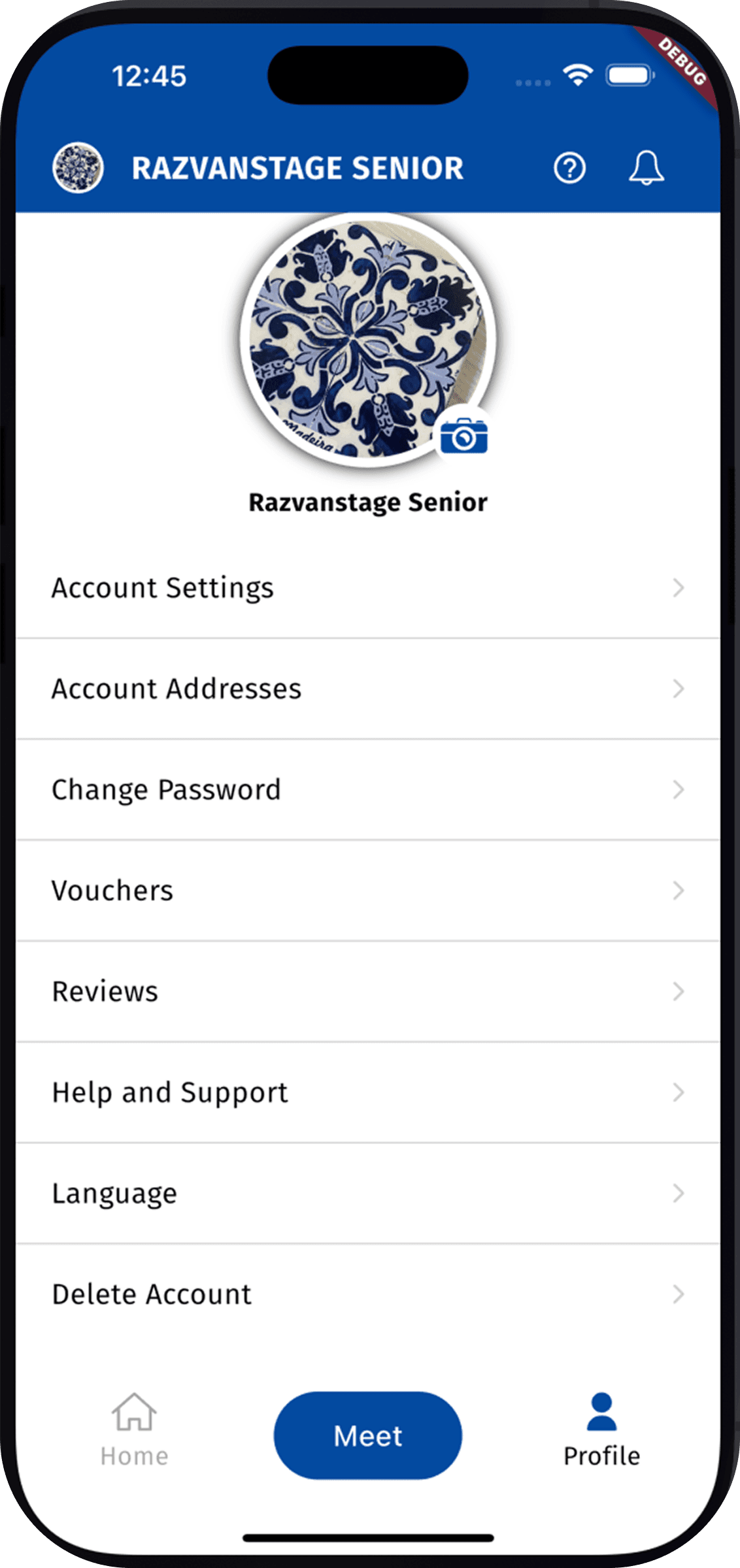This screenshot has height=1568, width=740.
Task: Open the help question mark icon
Action: [x=569, y=168]
